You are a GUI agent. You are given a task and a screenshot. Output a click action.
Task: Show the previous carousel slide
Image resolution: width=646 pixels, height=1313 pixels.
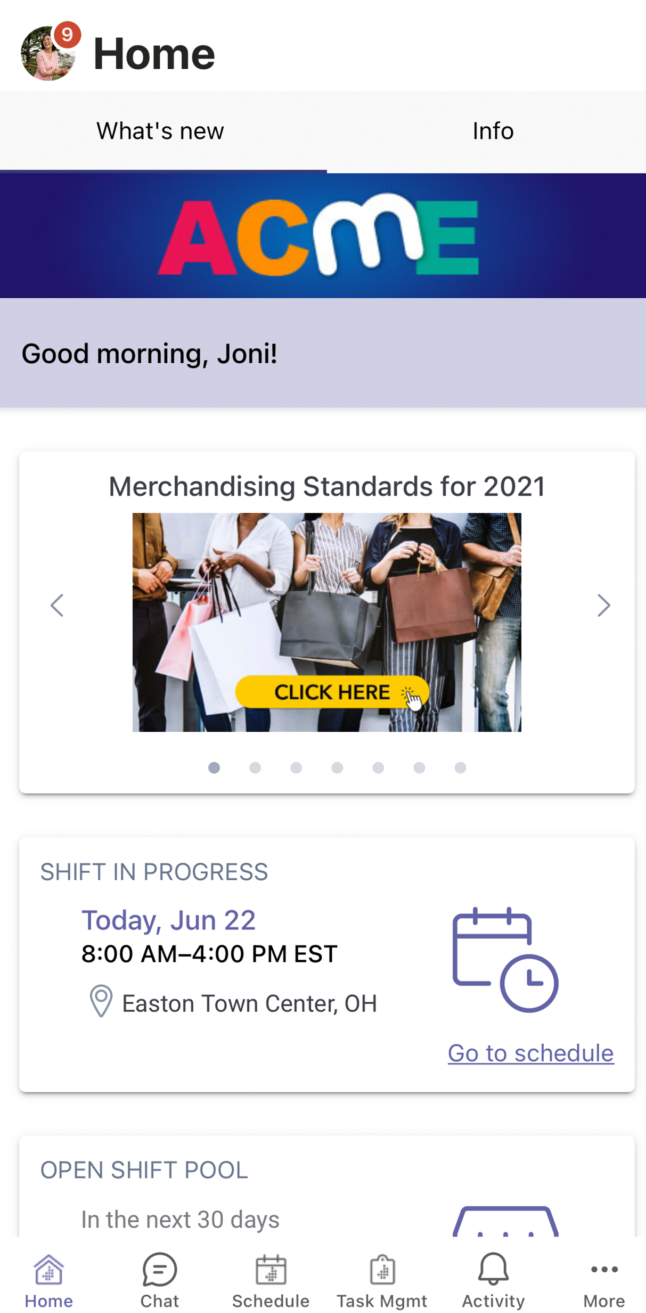[x=57, y=605]
